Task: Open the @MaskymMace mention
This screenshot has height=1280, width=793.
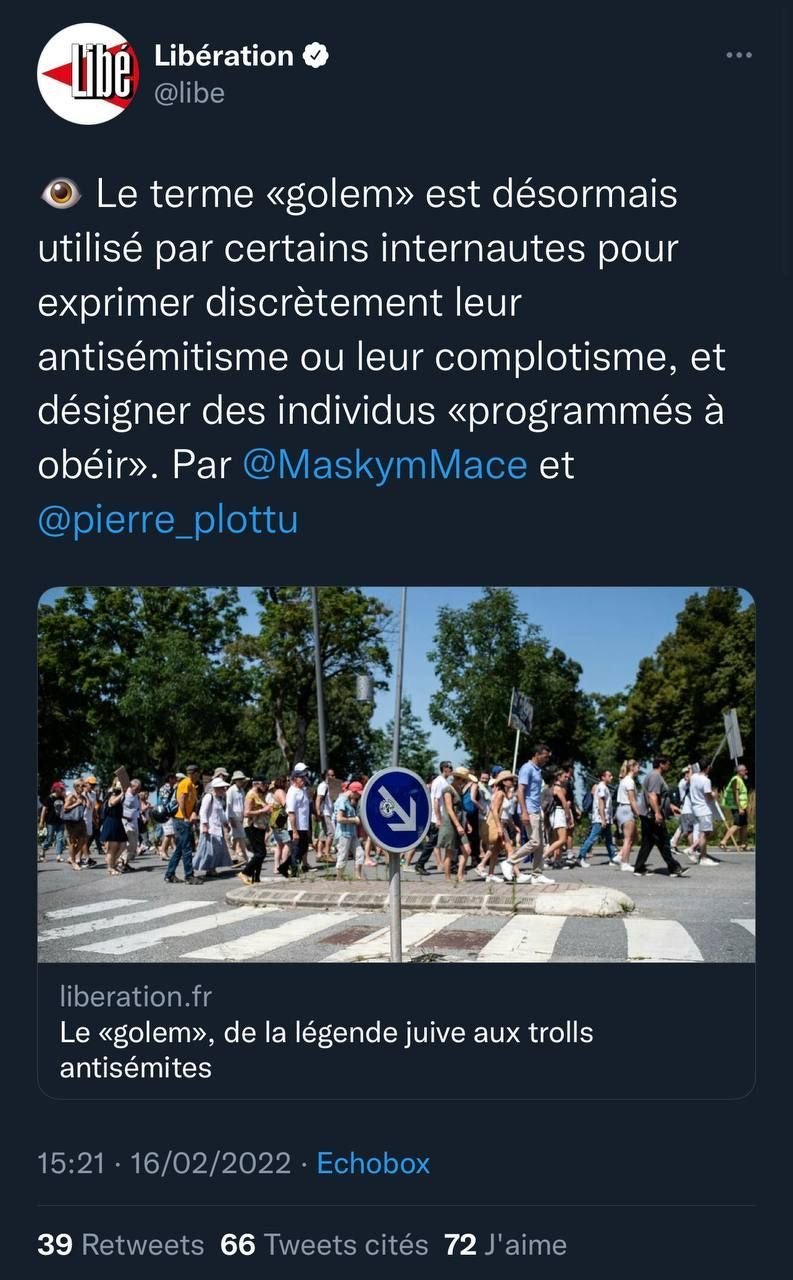Action: [384, 466]
